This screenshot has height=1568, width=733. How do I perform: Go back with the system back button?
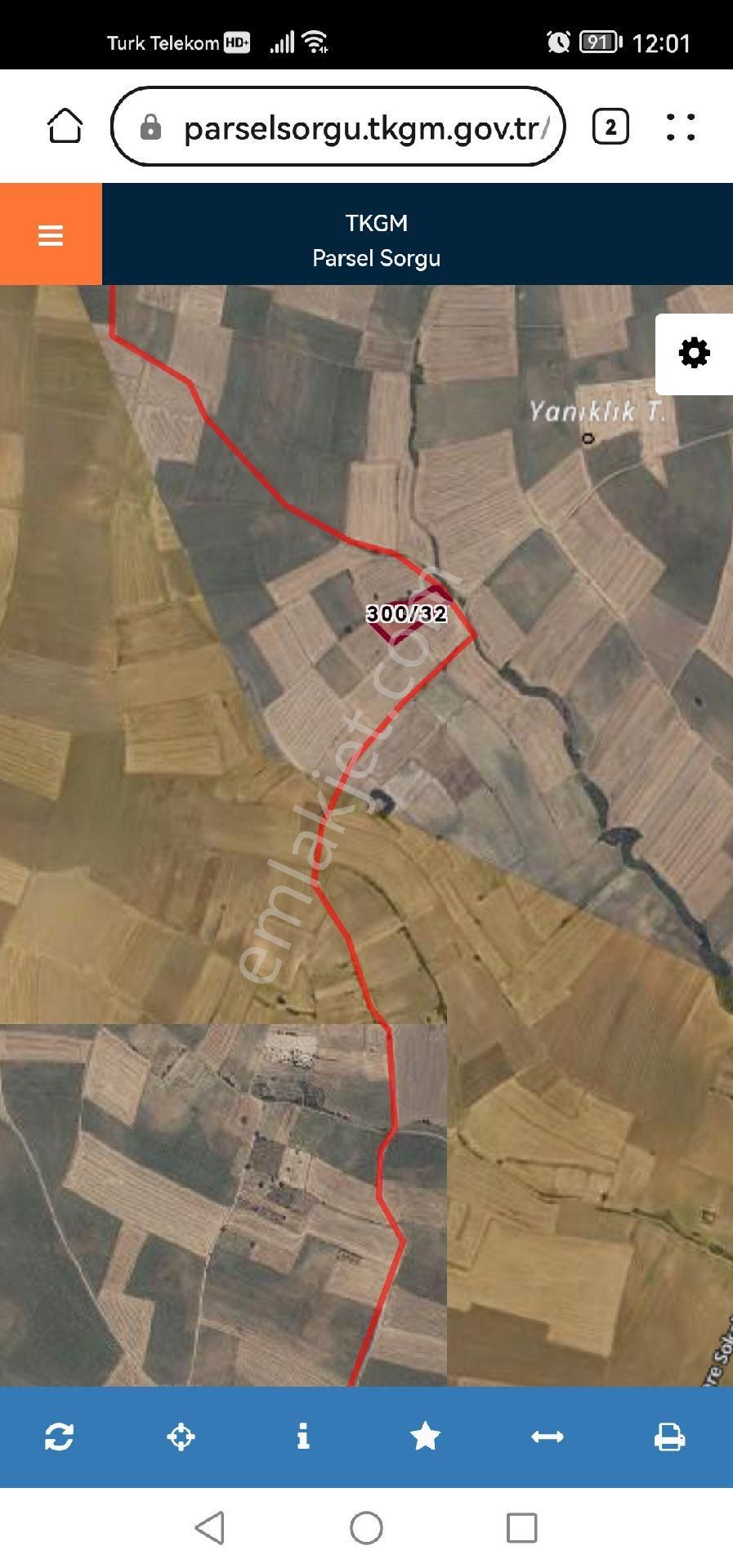(210, 1527)
